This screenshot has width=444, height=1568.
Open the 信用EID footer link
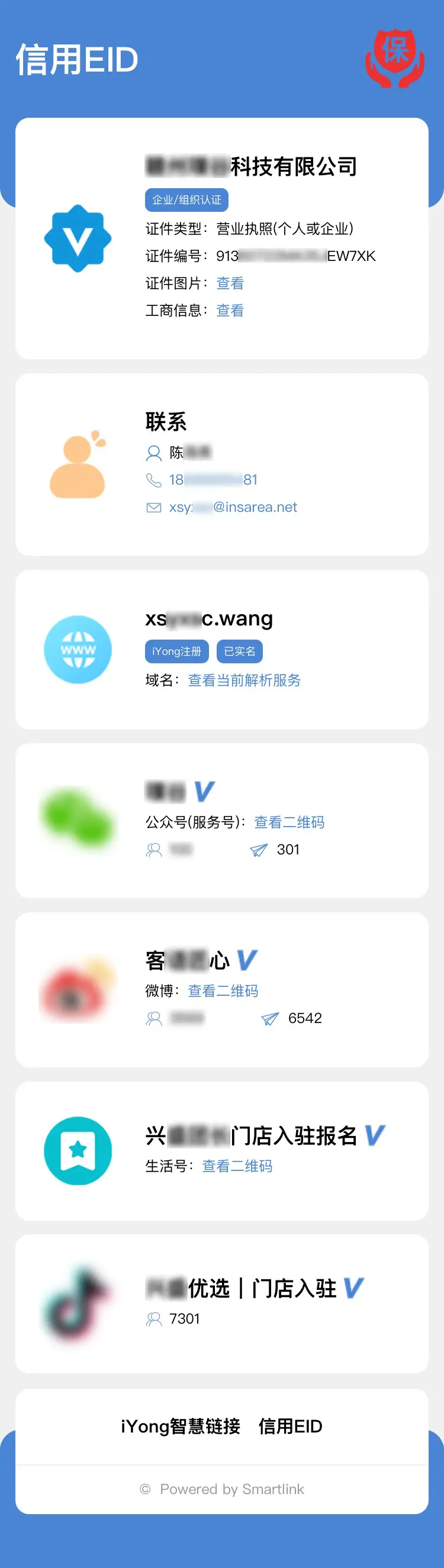290,1425
